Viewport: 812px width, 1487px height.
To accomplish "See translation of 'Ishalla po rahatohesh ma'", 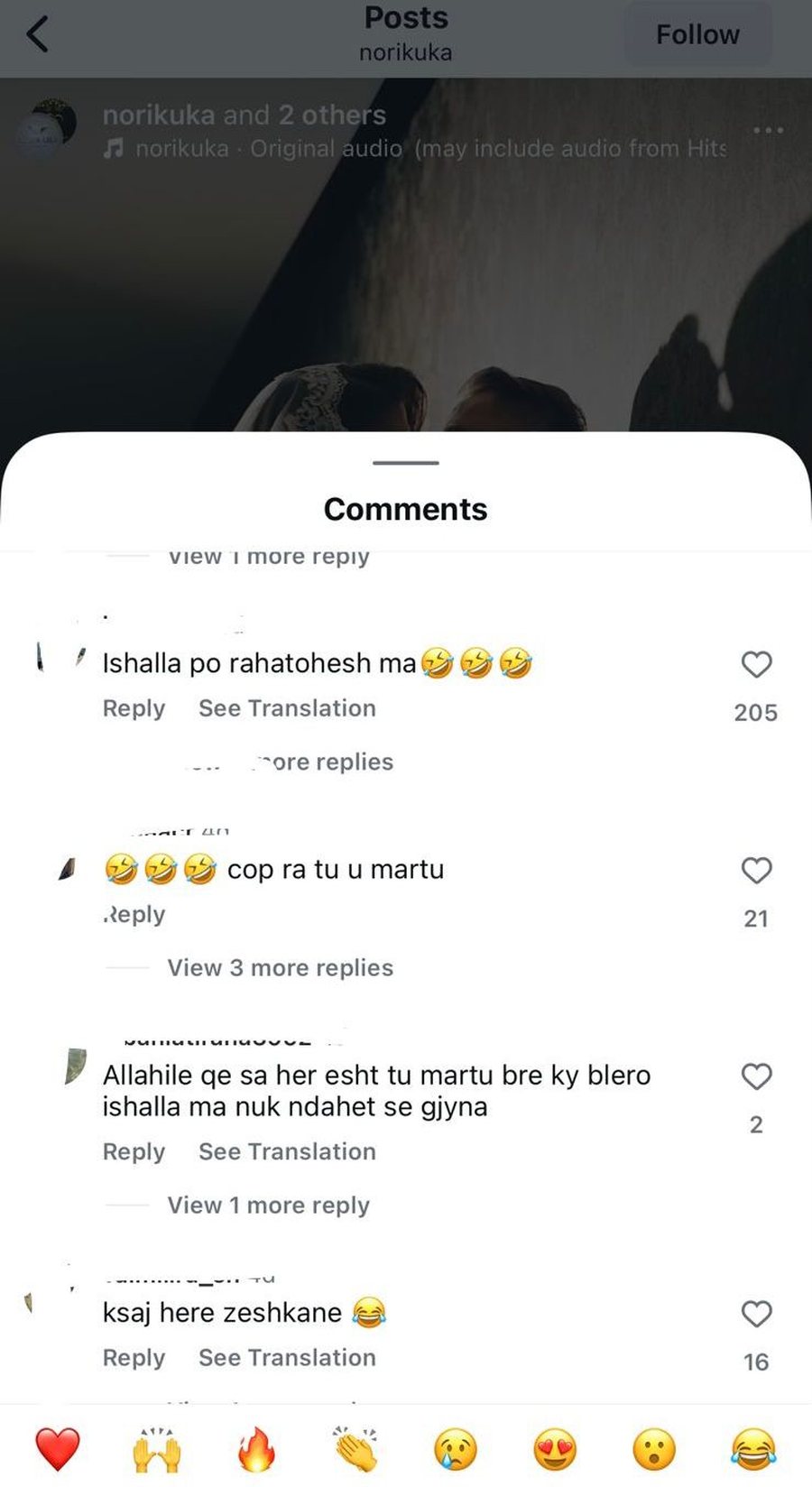I will (287, 708).
